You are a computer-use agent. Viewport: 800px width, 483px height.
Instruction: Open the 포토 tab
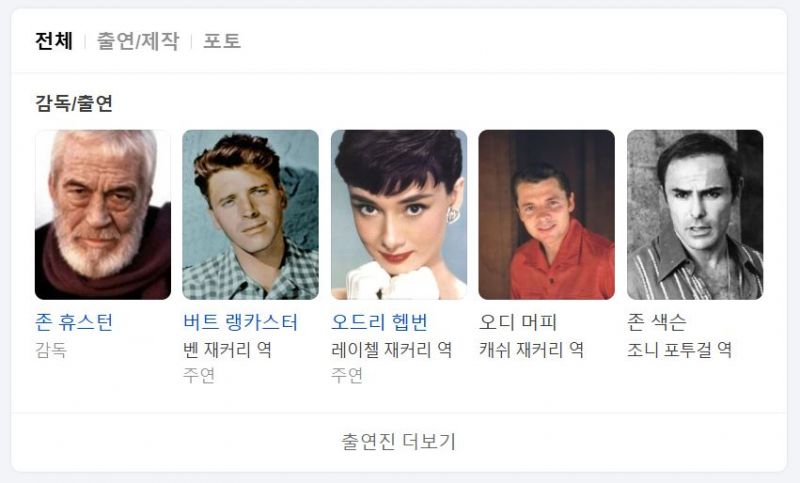tap(222, 41)
